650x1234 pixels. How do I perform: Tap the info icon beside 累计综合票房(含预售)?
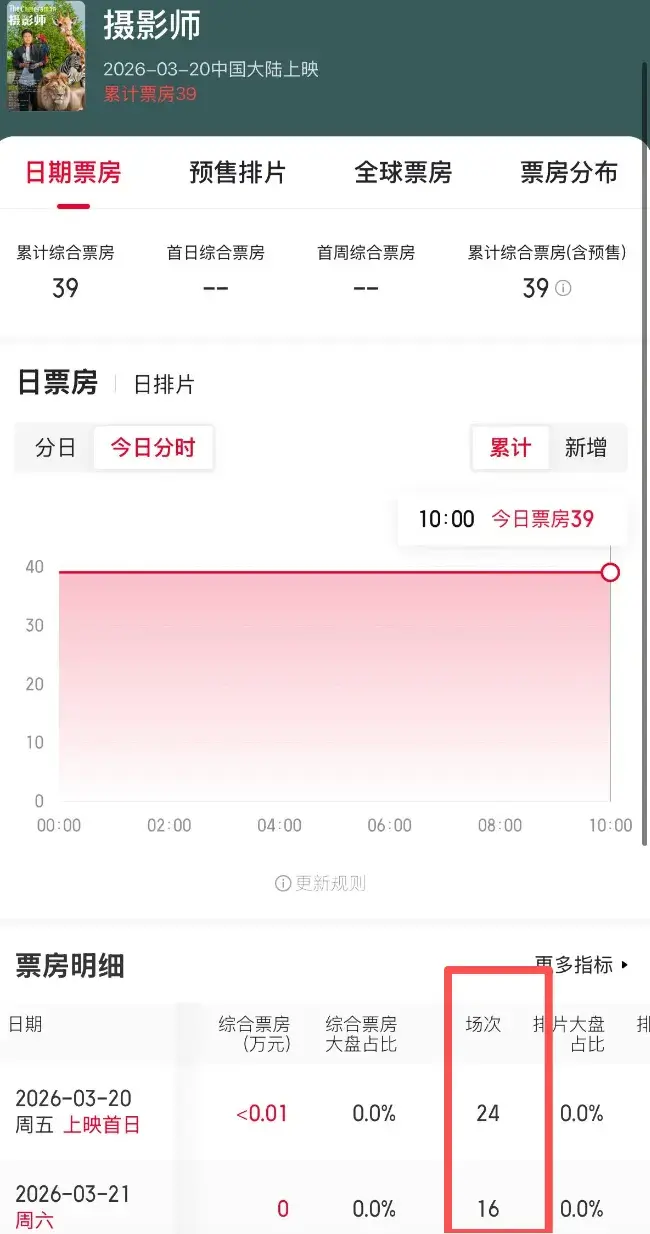[x=563, y=288]
